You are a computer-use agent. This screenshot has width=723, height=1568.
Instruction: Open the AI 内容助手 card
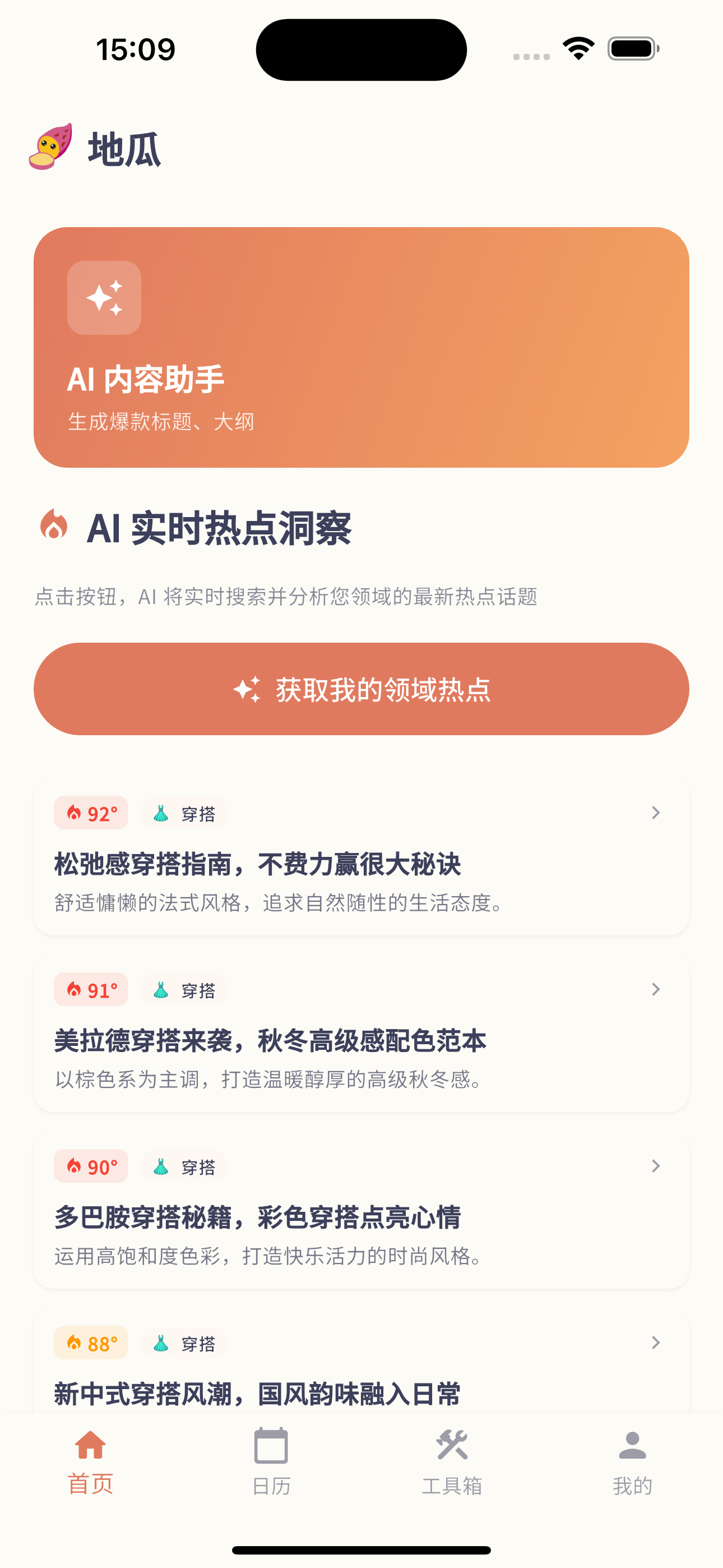[361, 347]
